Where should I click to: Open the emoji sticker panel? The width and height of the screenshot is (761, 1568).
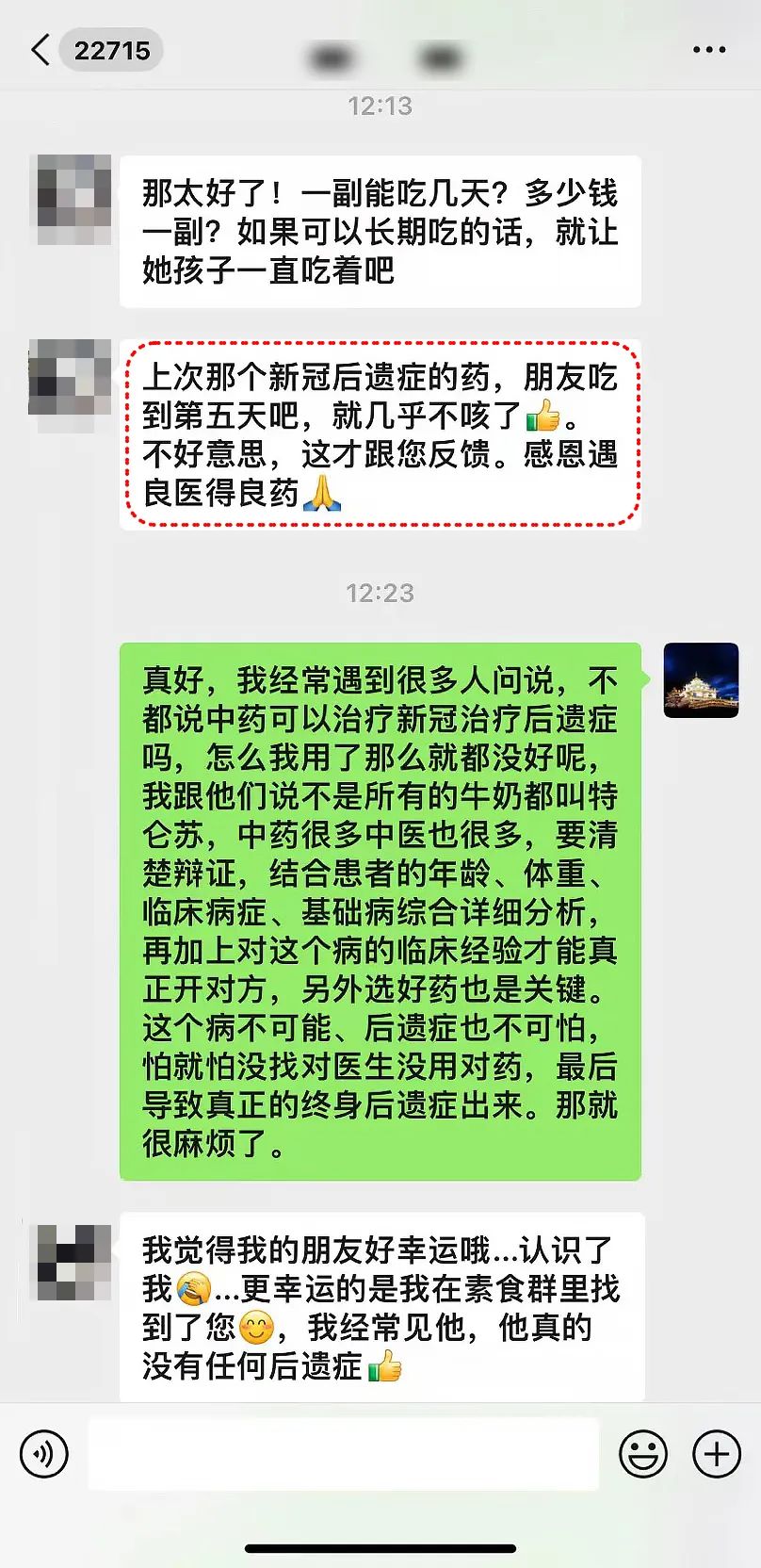[x=643, y=1454]
